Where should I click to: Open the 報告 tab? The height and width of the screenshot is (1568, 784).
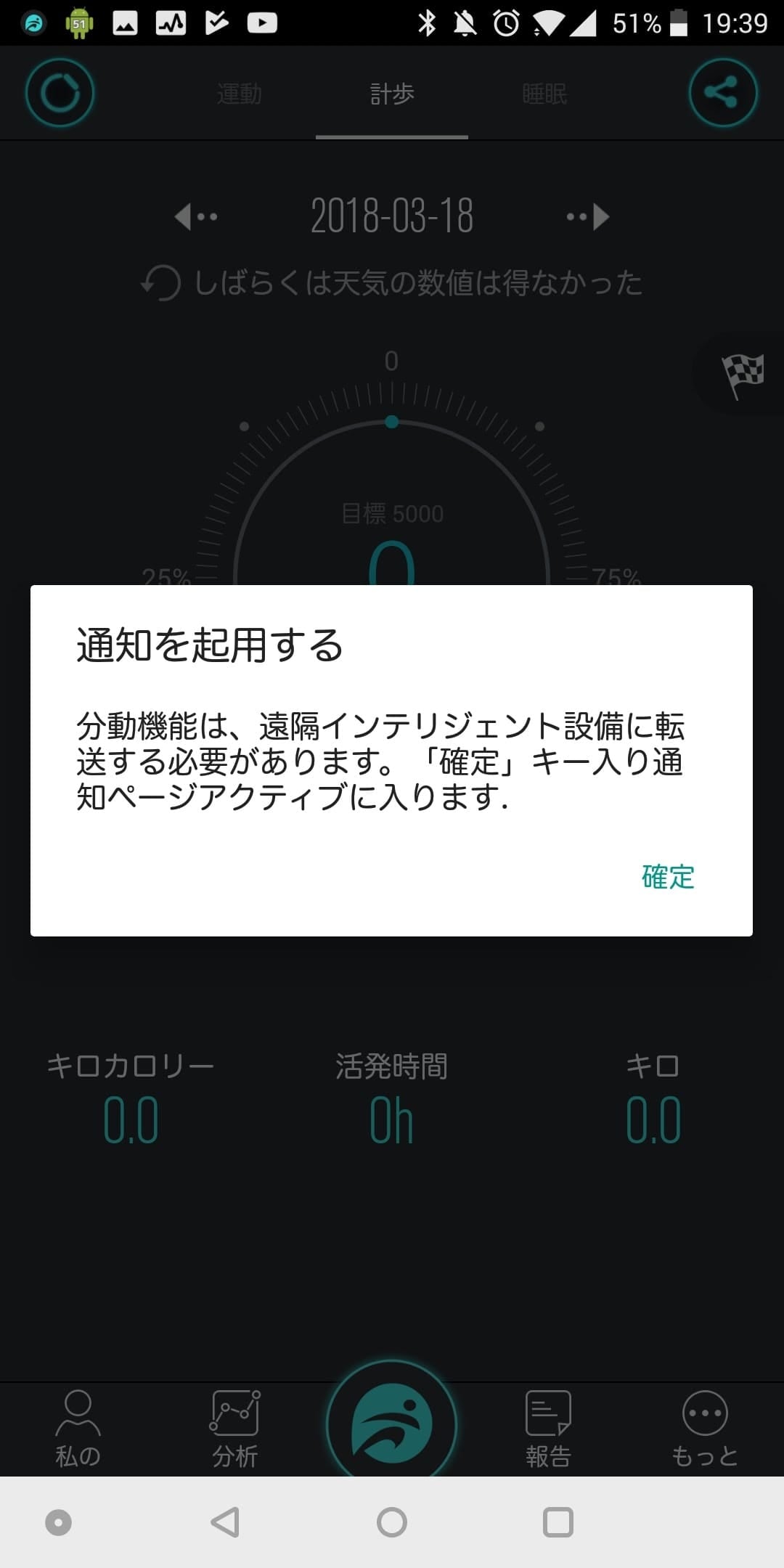(x=548, y=1429)
